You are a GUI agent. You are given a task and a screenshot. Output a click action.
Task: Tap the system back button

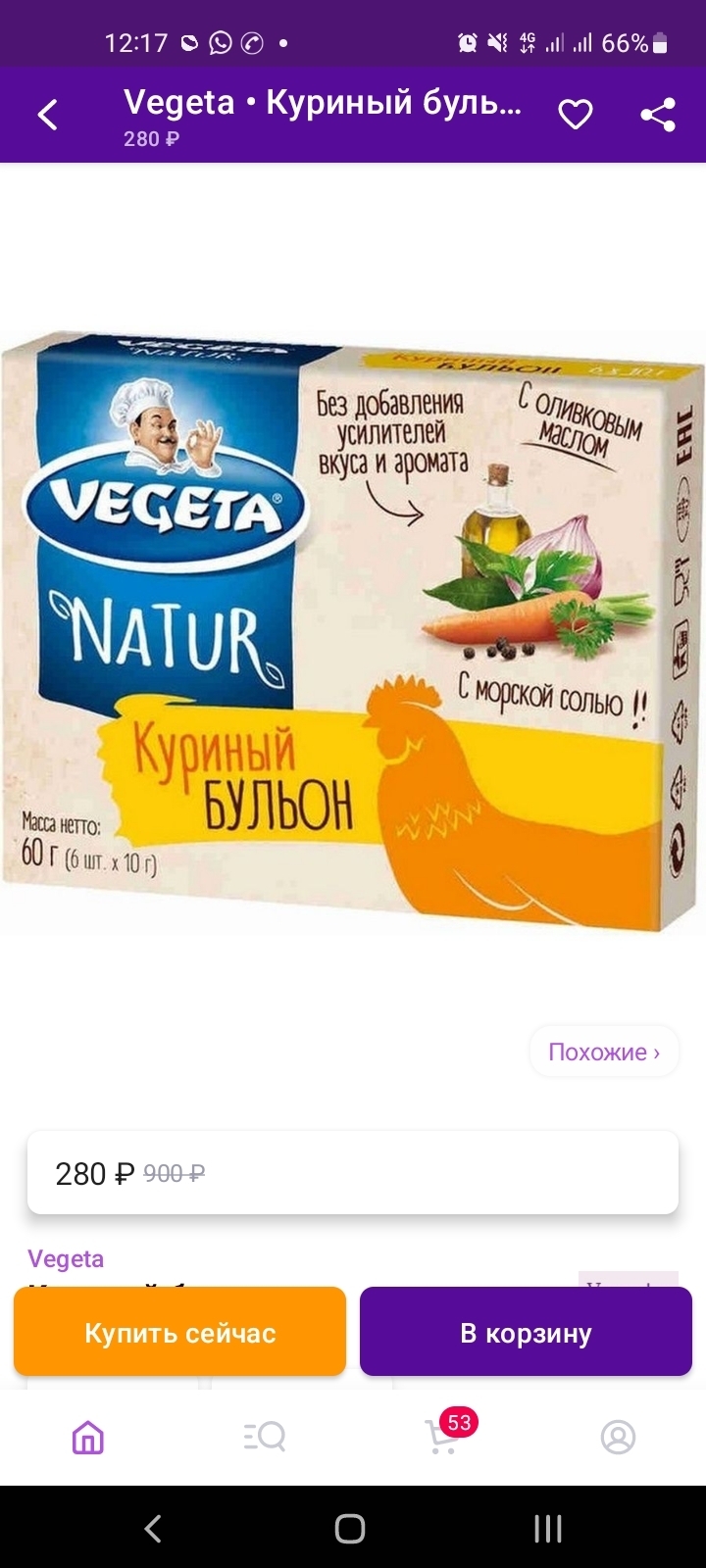click(153, 1528)
